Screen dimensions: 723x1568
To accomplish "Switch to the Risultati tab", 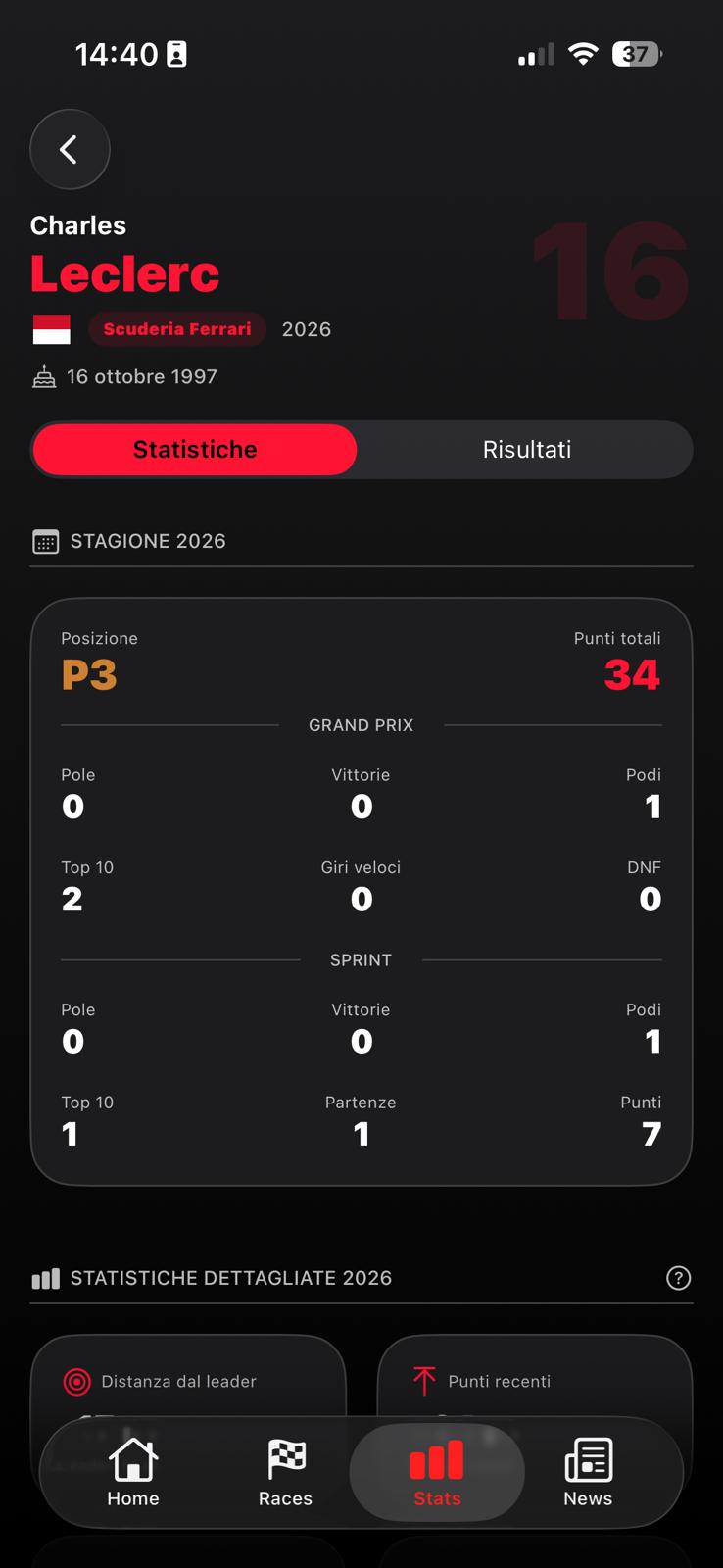I will pyautogui.click(x=527, y=449).
